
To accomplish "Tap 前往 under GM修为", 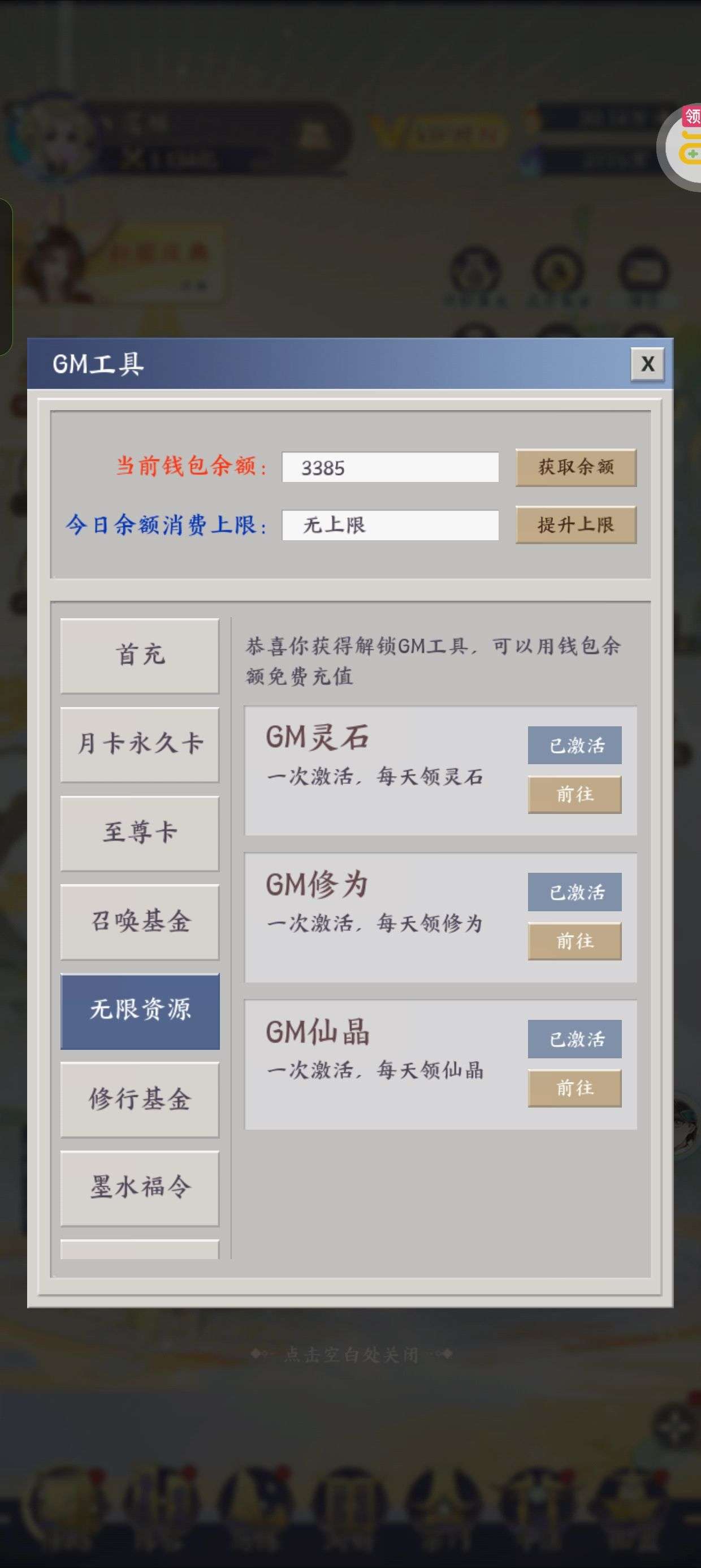I will [574, 941].
